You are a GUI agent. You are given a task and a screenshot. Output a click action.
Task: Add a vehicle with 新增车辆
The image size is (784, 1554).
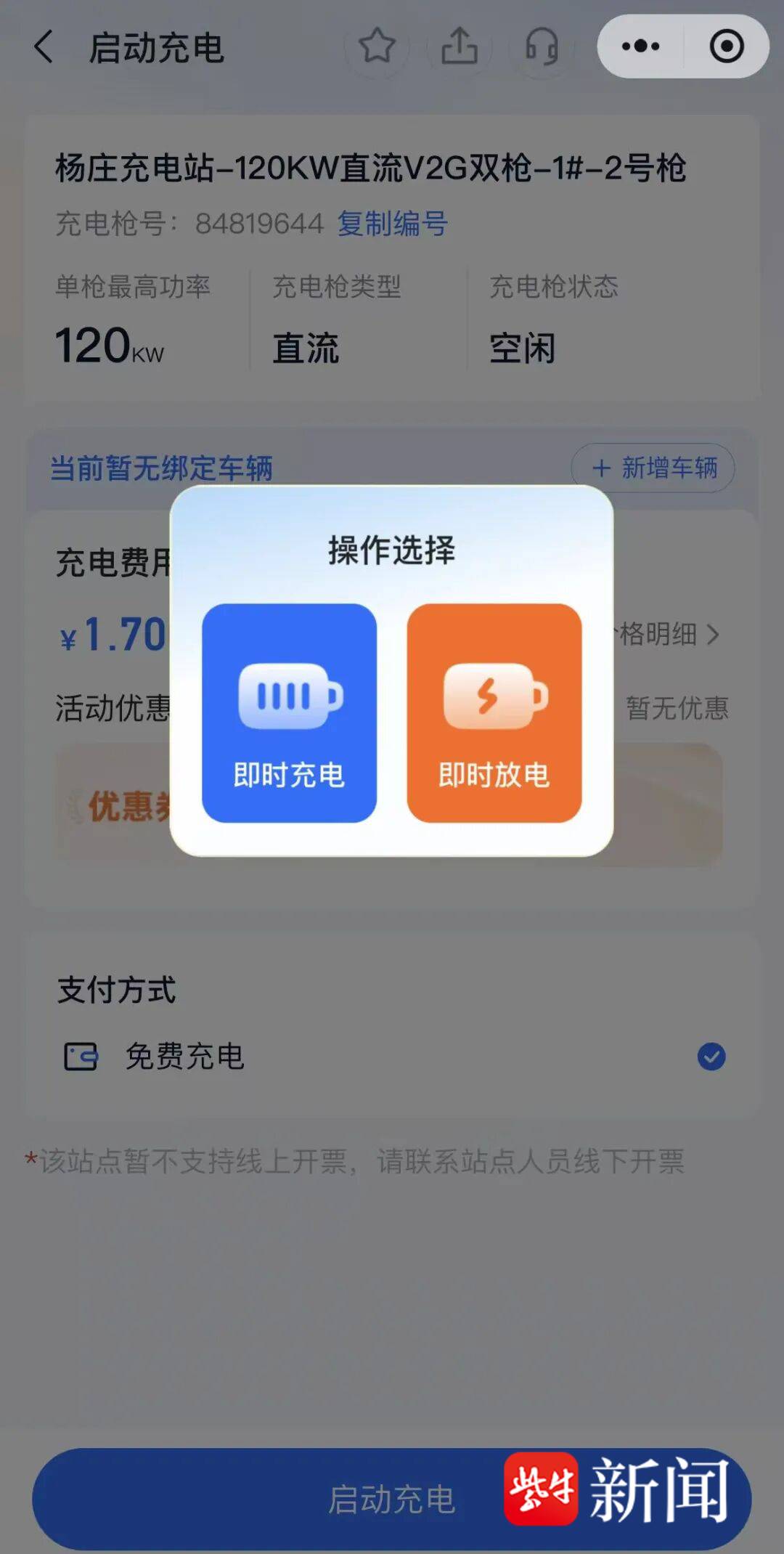point(653,468)
